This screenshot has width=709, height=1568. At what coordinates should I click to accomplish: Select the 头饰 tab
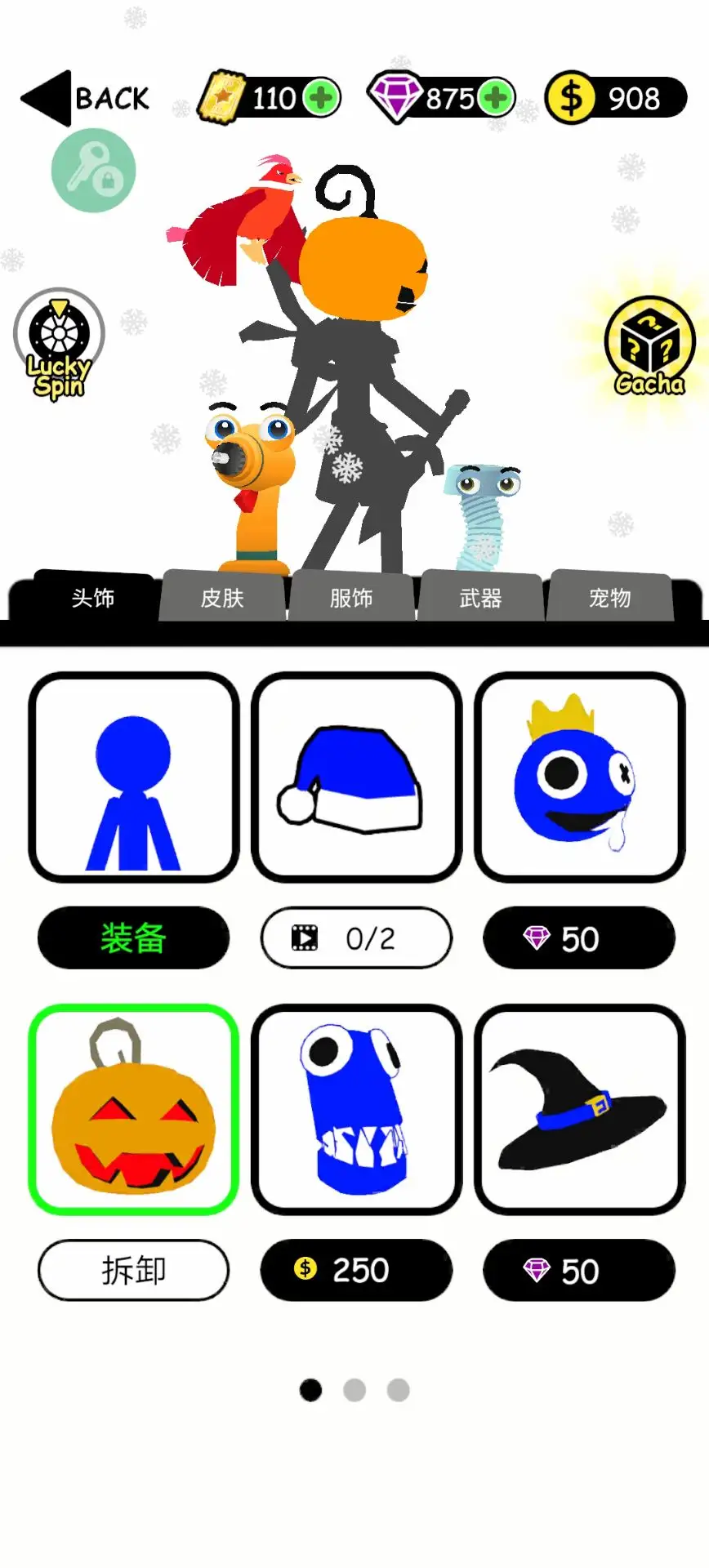point(92,598)
